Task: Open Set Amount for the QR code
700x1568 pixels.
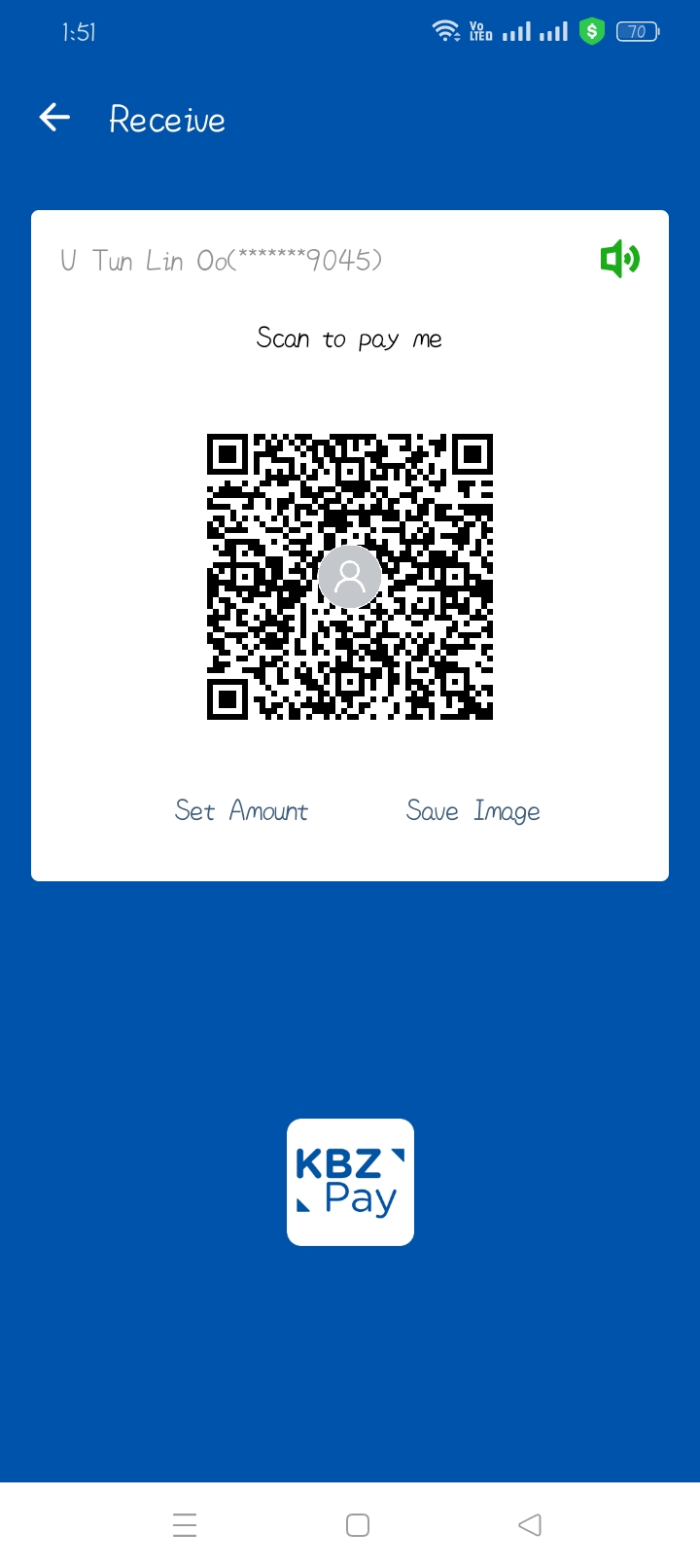Action: 241,811
